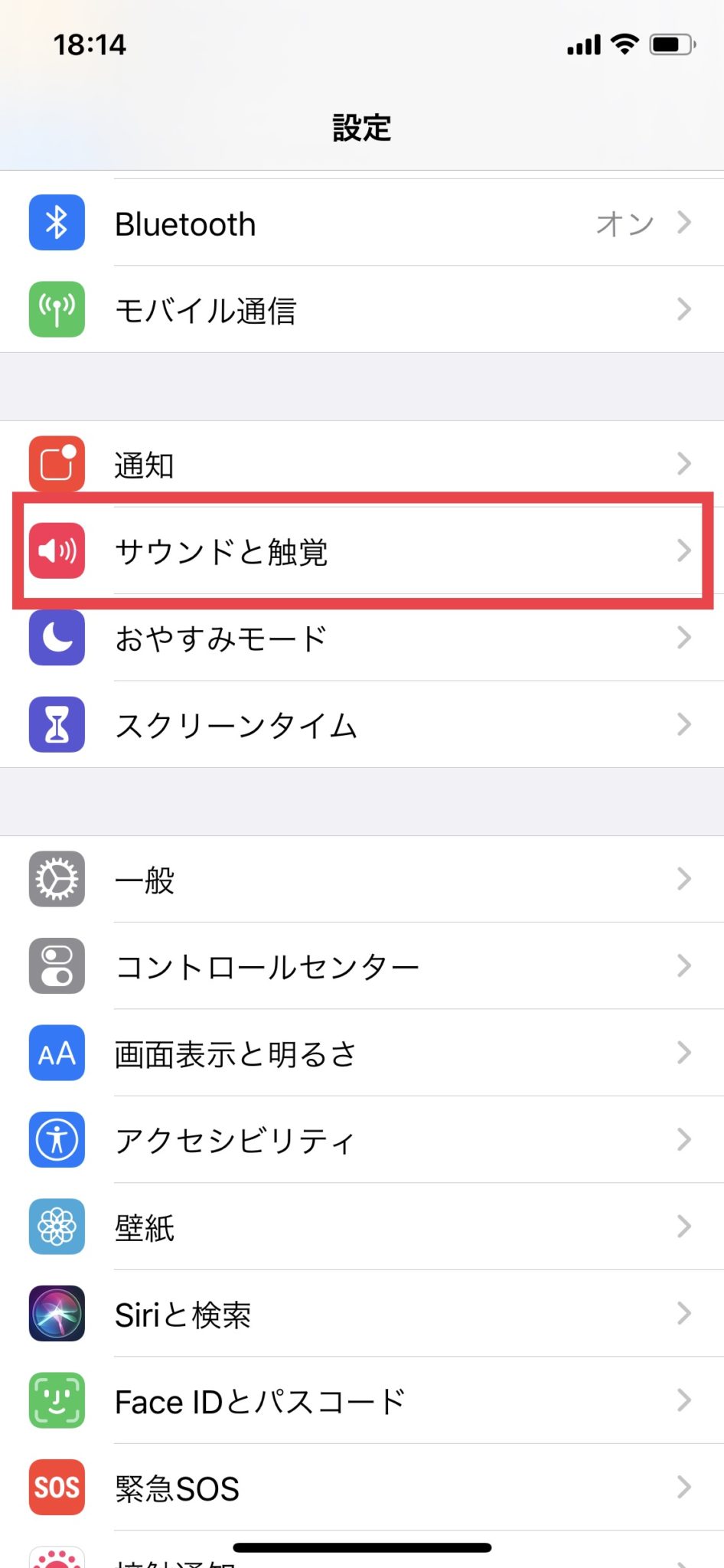Go to 一般 settings
724x1568 pixels.
[x=362, y=880]
